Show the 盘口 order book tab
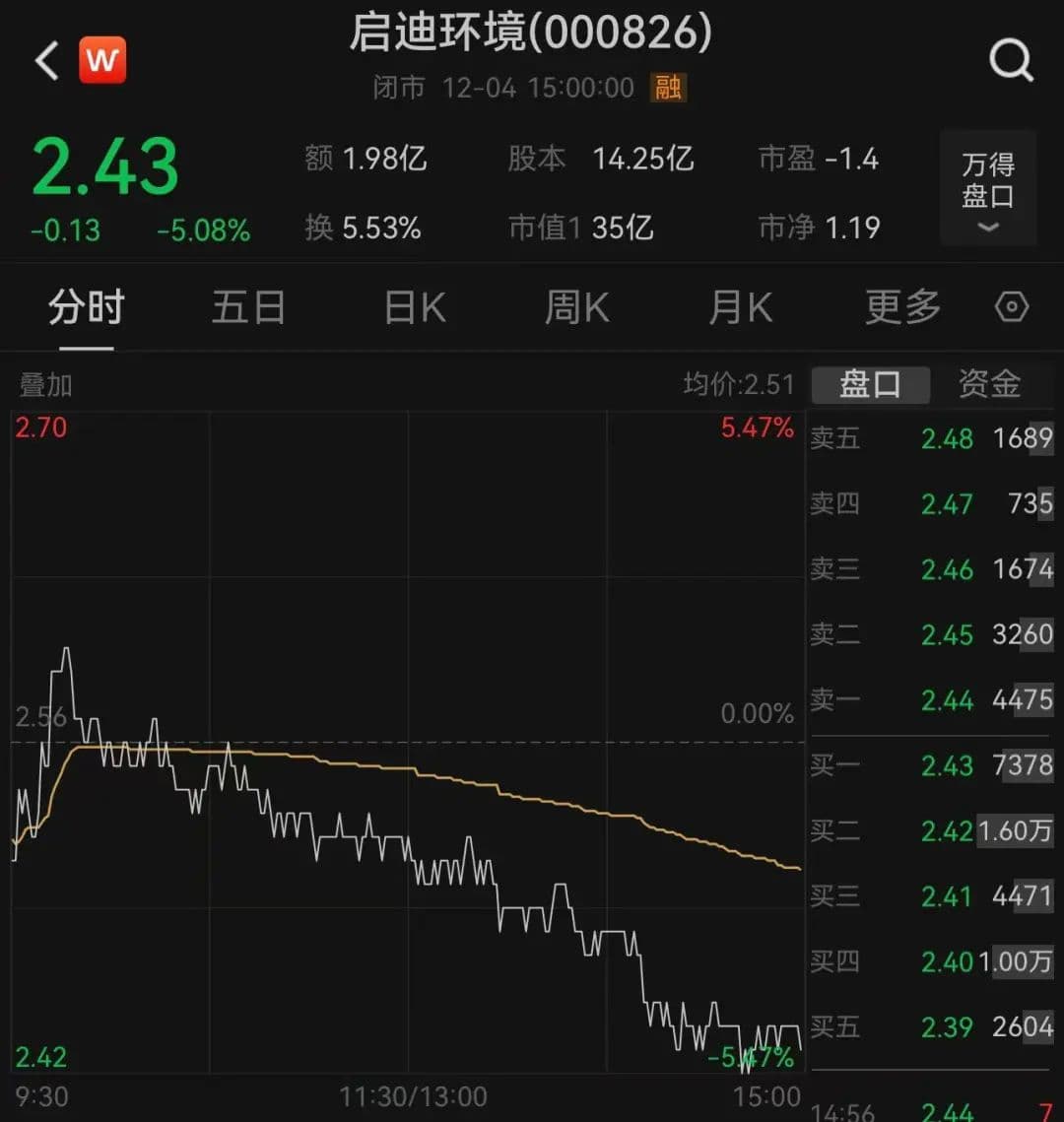The height and width of the screenshot is (1122, 1064). (x=870, y=384)
